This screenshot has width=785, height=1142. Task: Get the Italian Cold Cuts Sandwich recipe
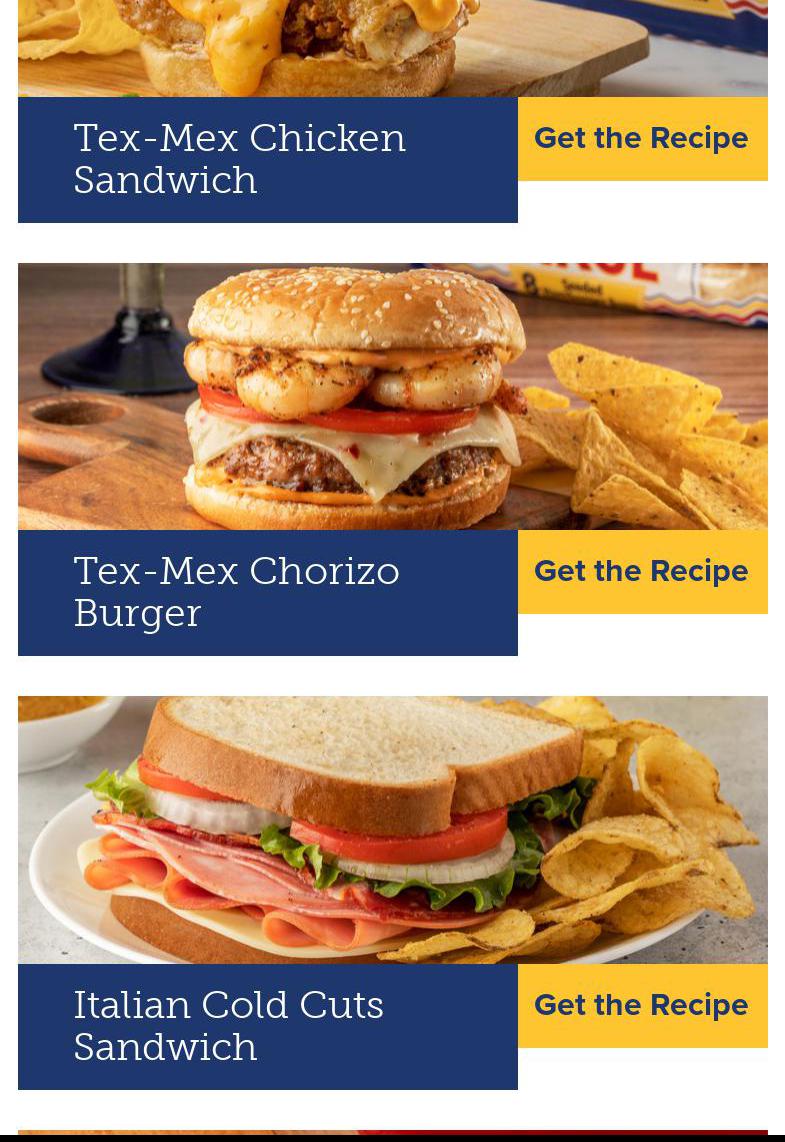(x=642, y=1006)
